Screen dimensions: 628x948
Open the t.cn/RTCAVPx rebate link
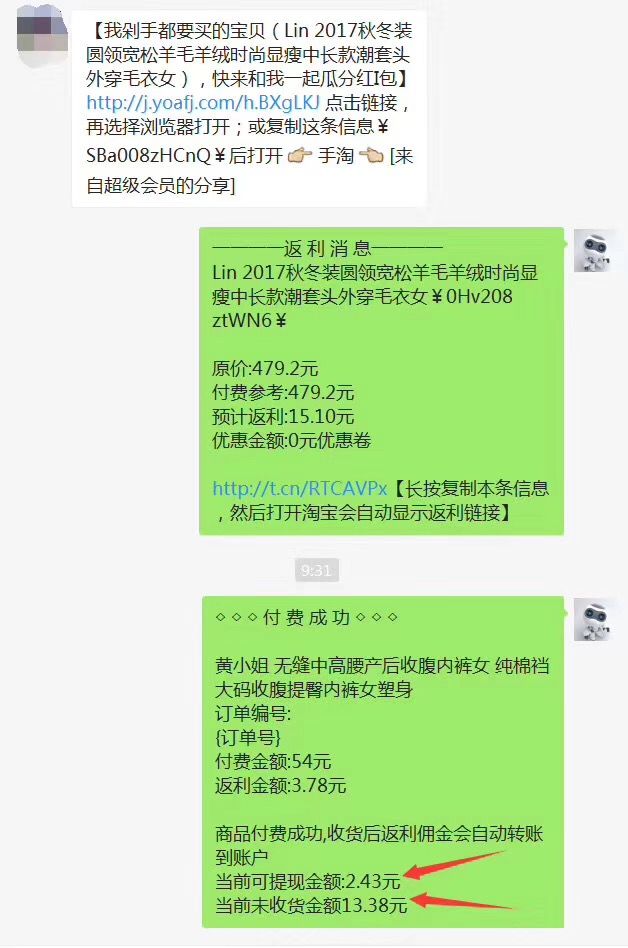click(299, 489)
